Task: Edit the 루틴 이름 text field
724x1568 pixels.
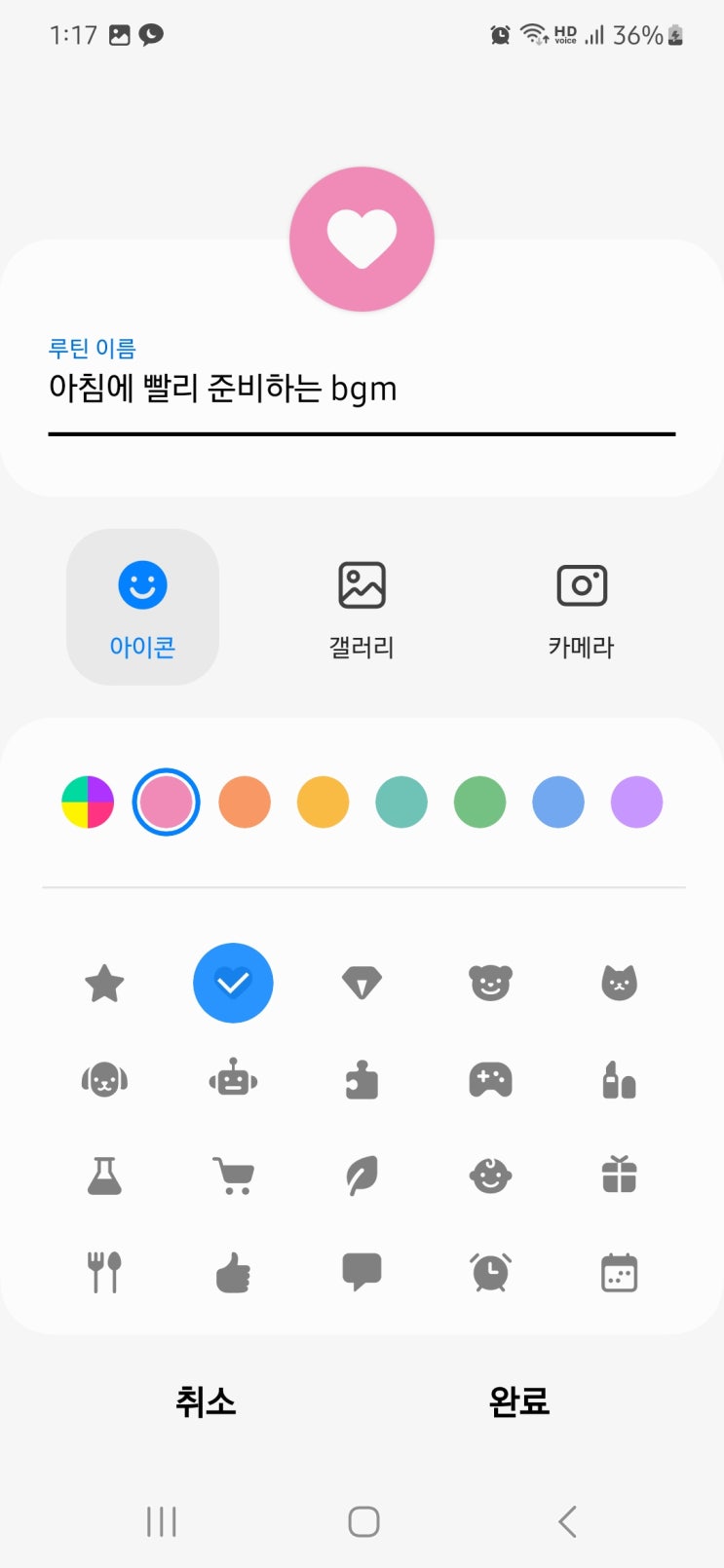Action: point(361,390)
